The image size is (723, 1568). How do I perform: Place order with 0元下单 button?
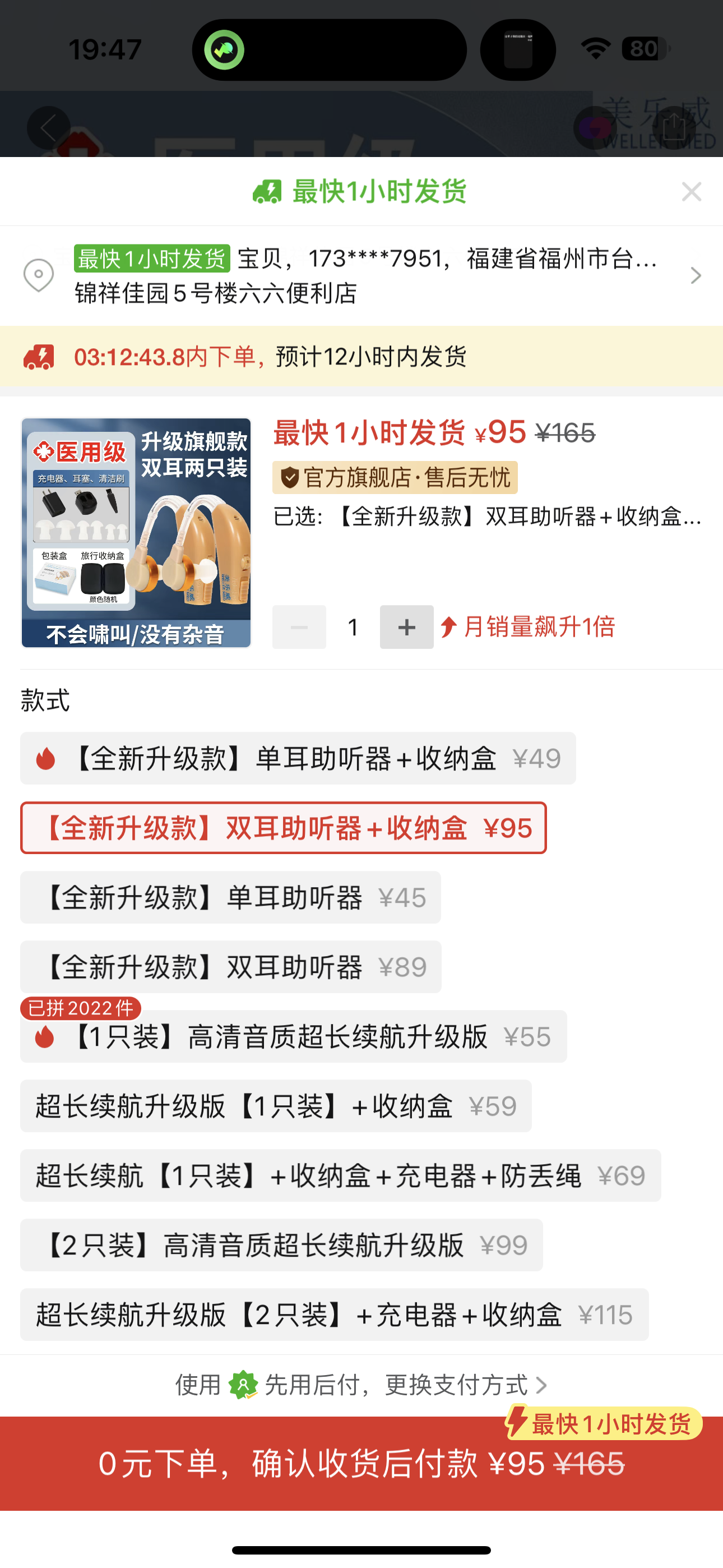pos(361,1464)
